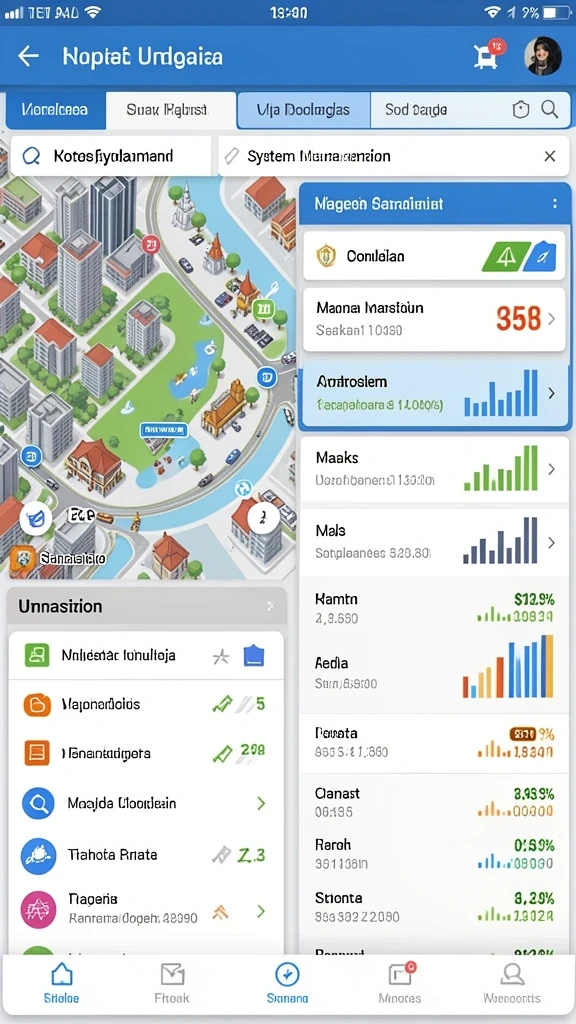Go back using the arrow in the header
576x1024 pixels.
pyautogui.click(x=29, y=56)
